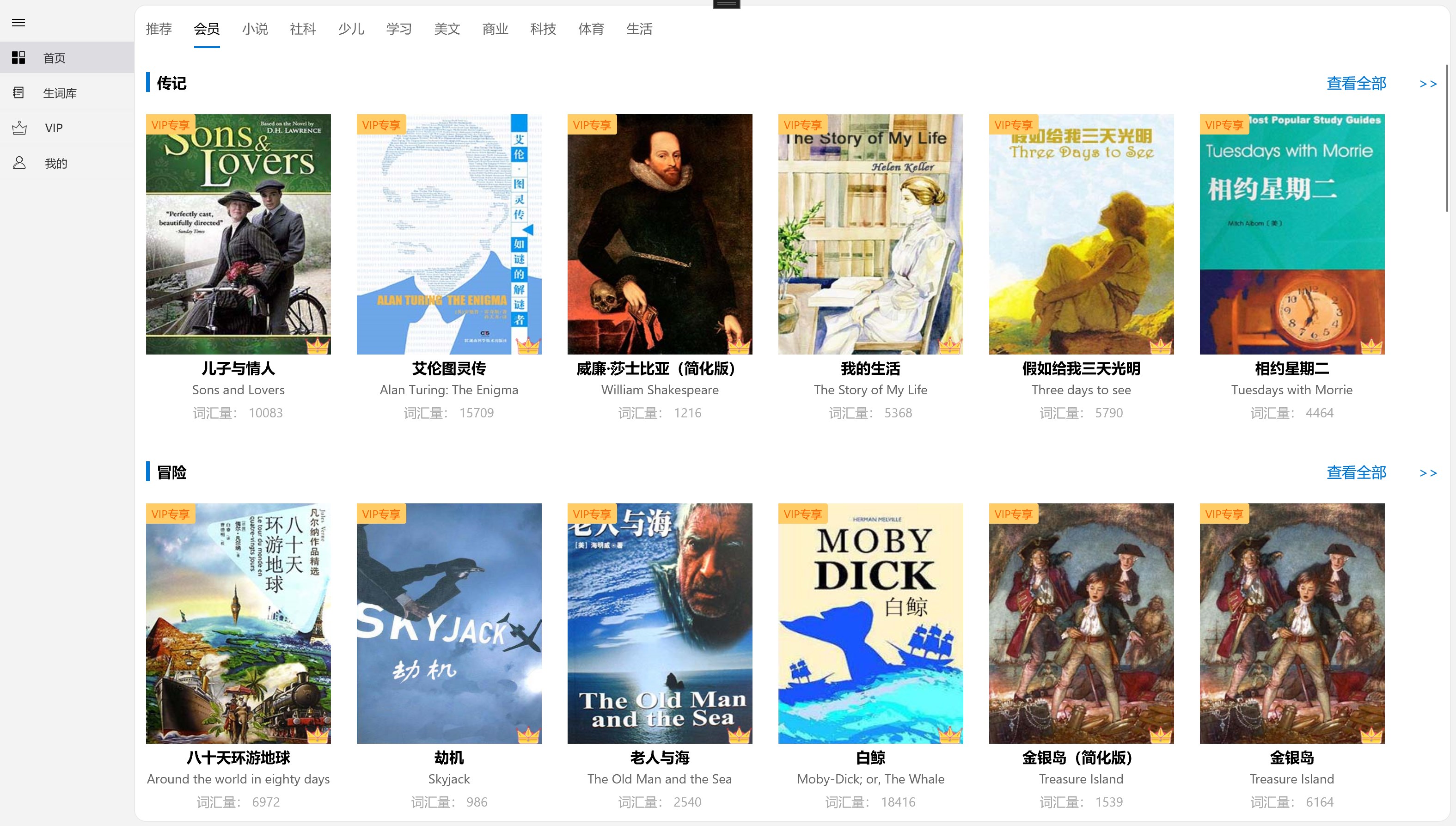1456x826 pixels.
Task: Open The Story of My Life book
Action: pyautogui.click(x=870, y=234)
